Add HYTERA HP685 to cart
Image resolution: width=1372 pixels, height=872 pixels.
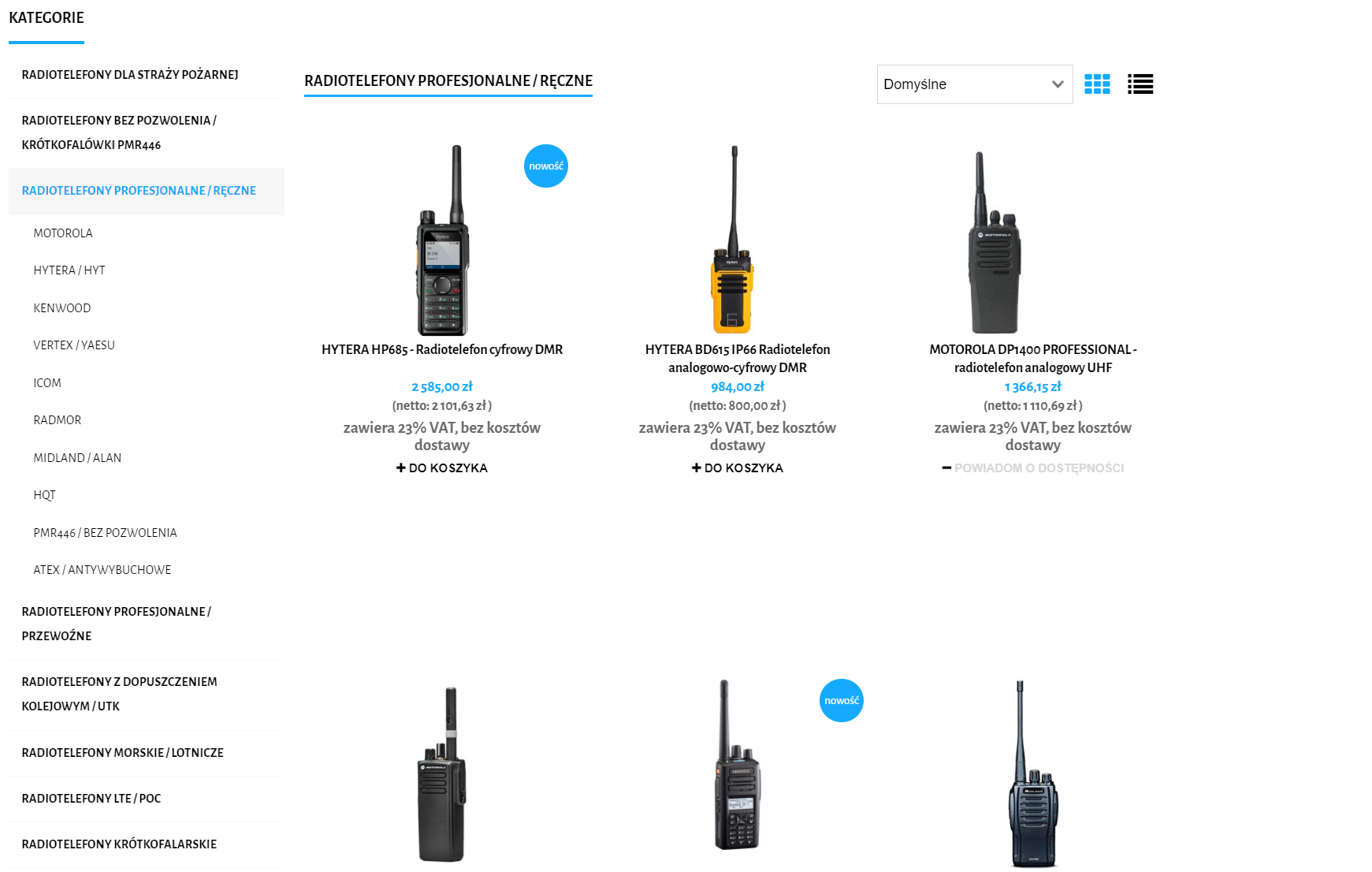pyautogui.click(x=442, y=468)
